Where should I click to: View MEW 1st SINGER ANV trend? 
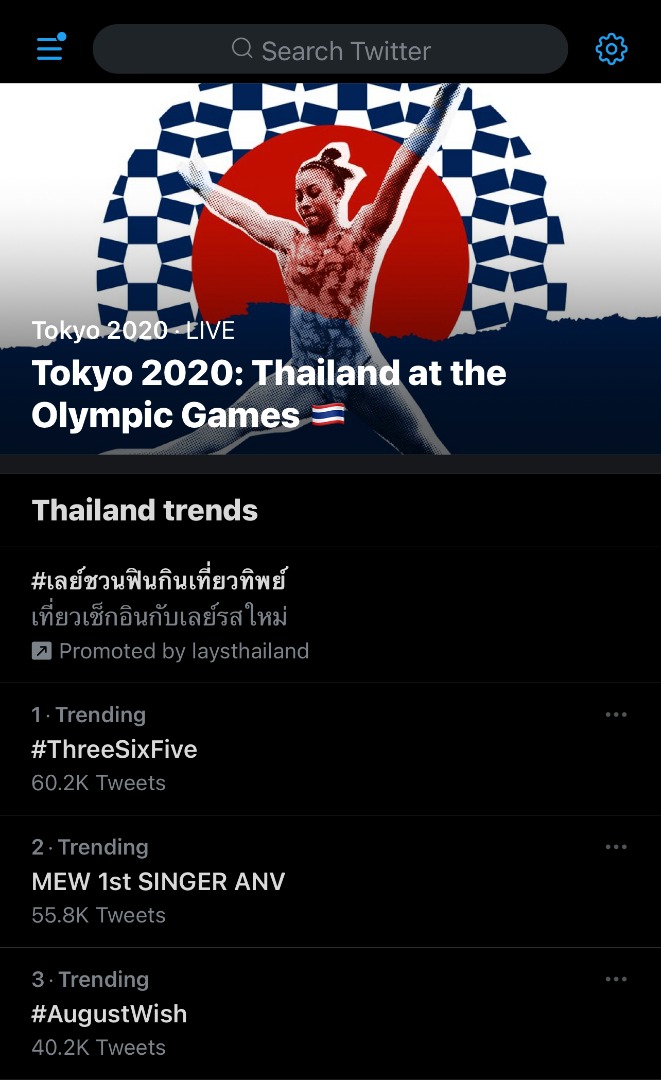coord(158,881)
